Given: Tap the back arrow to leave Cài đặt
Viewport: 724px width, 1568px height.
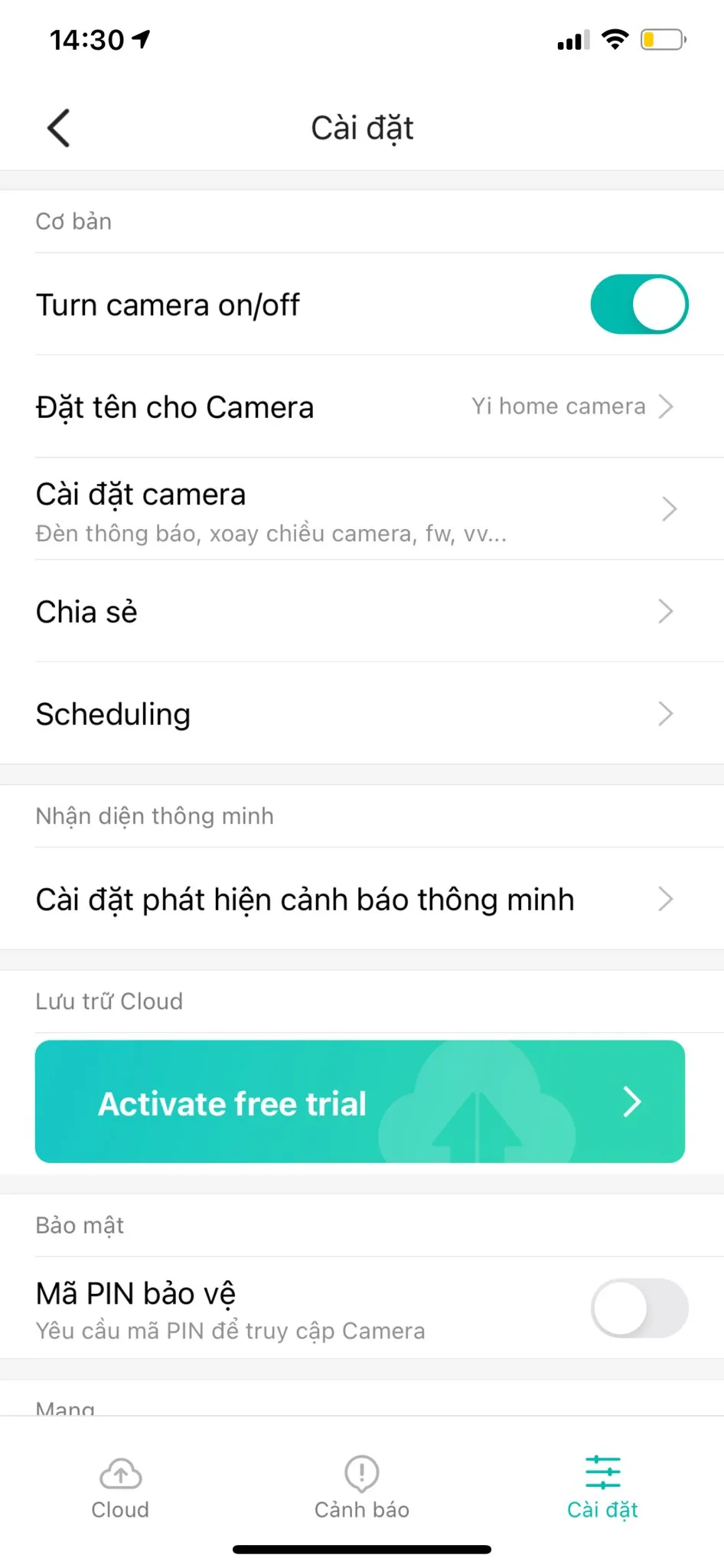Looking at the screenshot, I should pyautogui.click(x=58, y=127).
